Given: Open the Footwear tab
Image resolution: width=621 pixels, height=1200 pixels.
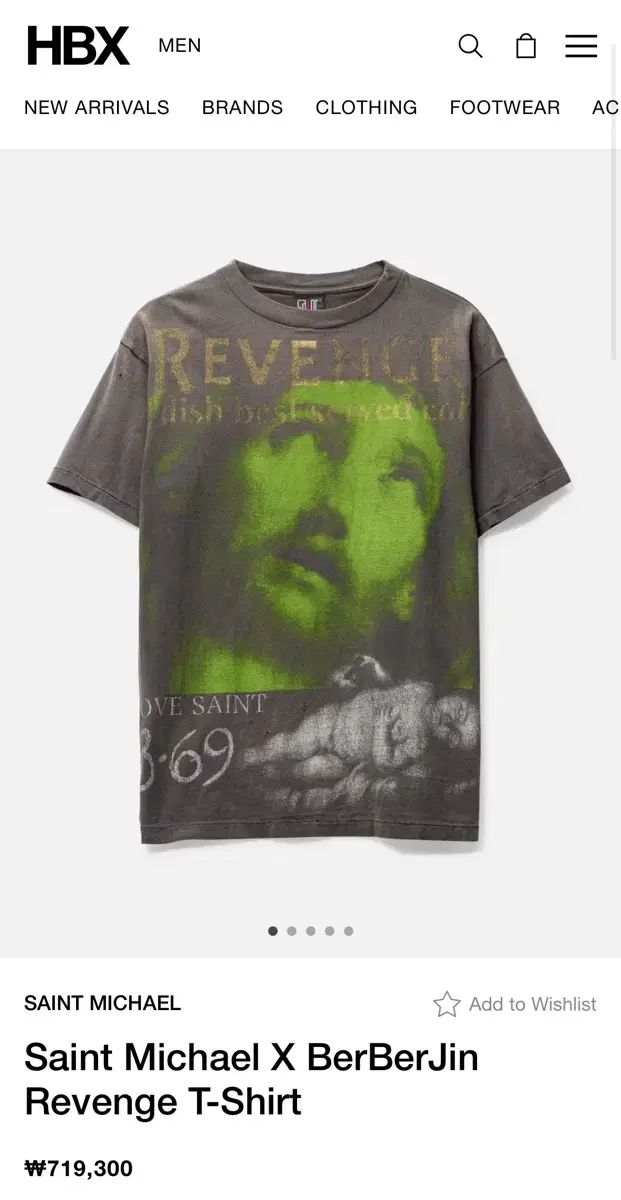Looking at the screenshot, I should tap(504, 107).
